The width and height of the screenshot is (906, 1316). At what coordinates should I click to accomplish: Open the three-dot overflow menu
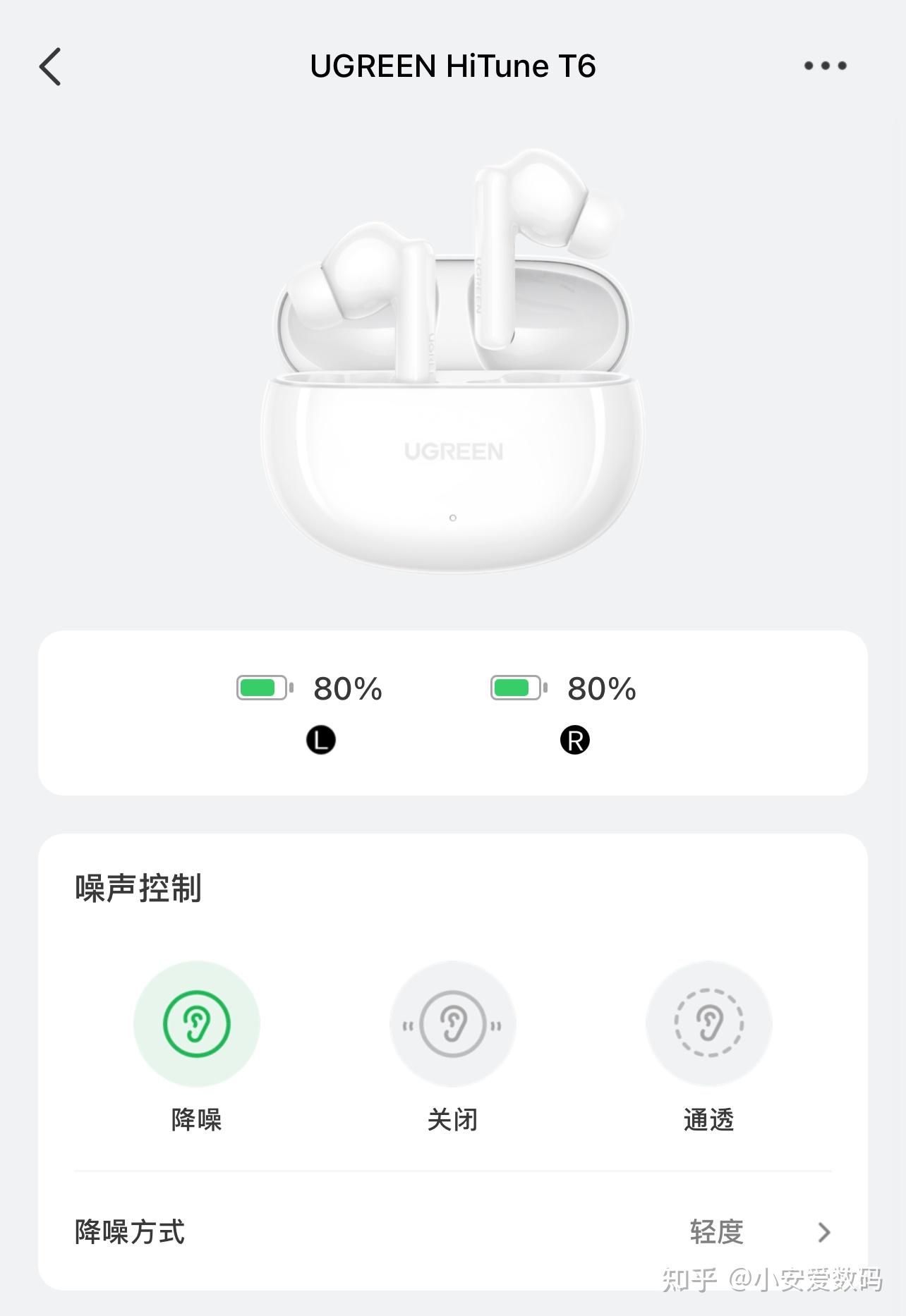coord(825,66)
